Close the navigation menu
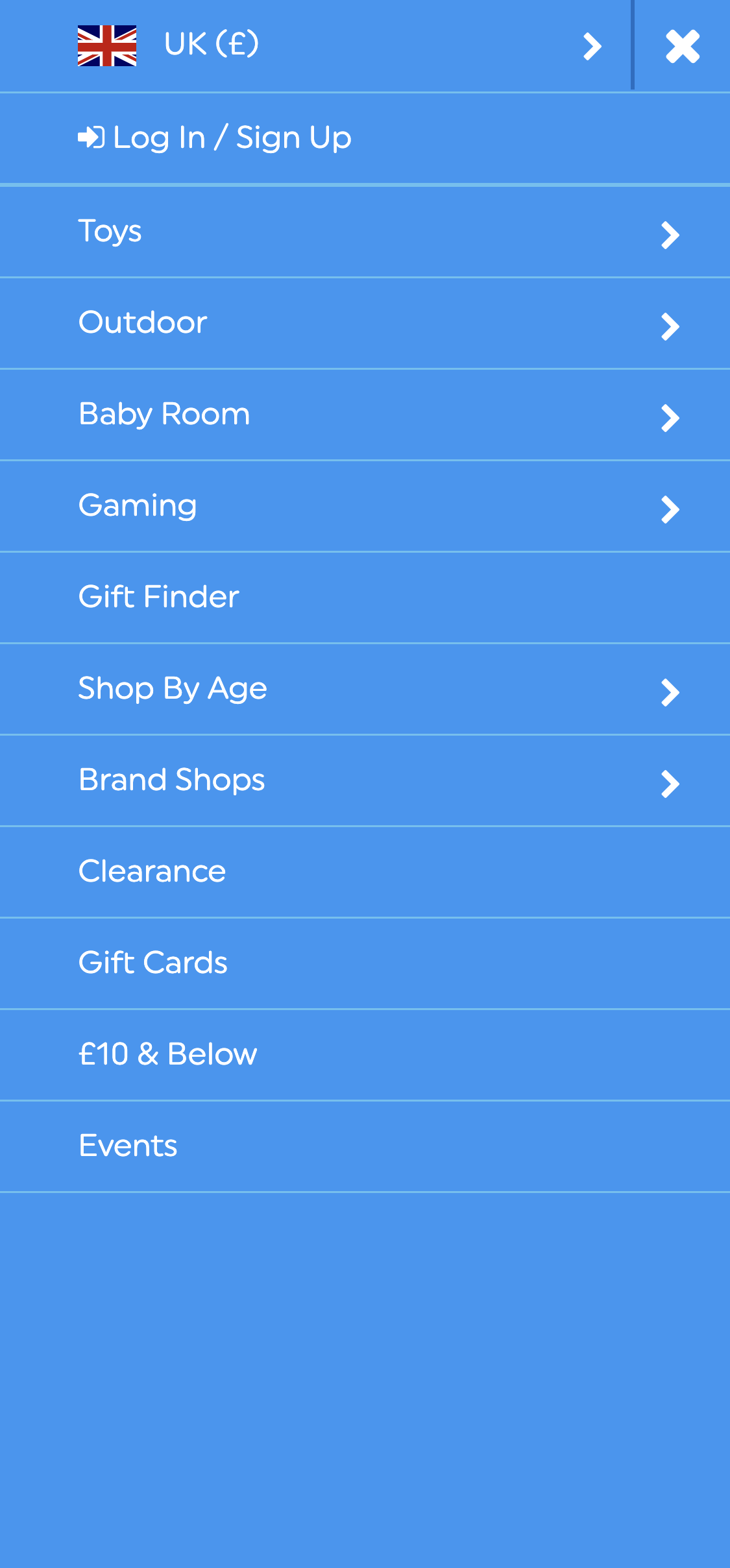The width and height of the screenshot is (730, 1568). click(x=682, y=45)
